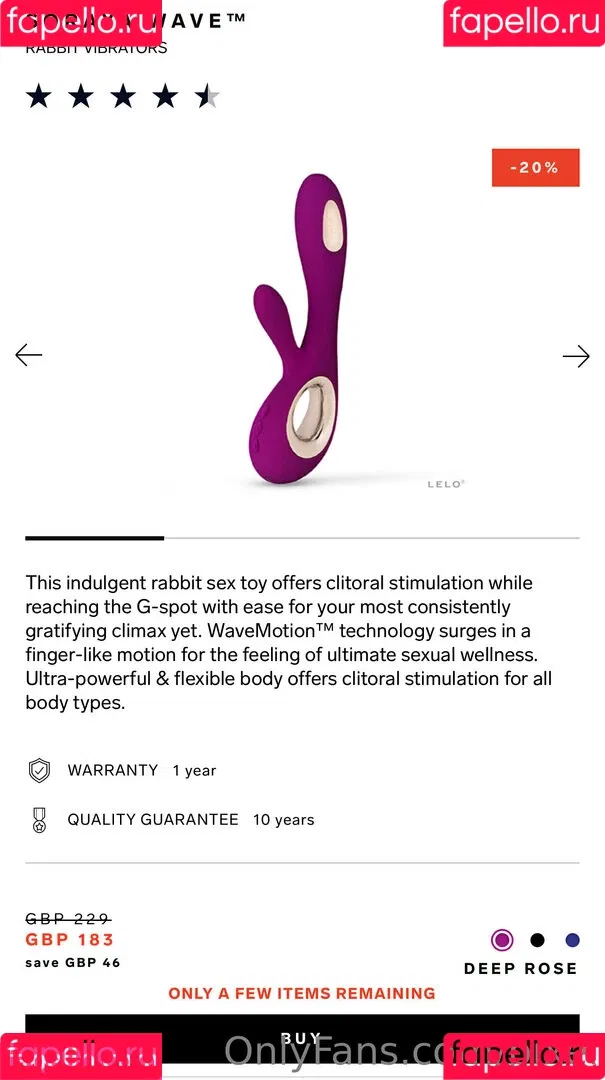
Task: Select the Deep Rose color
Action: [x=502, y=940]
